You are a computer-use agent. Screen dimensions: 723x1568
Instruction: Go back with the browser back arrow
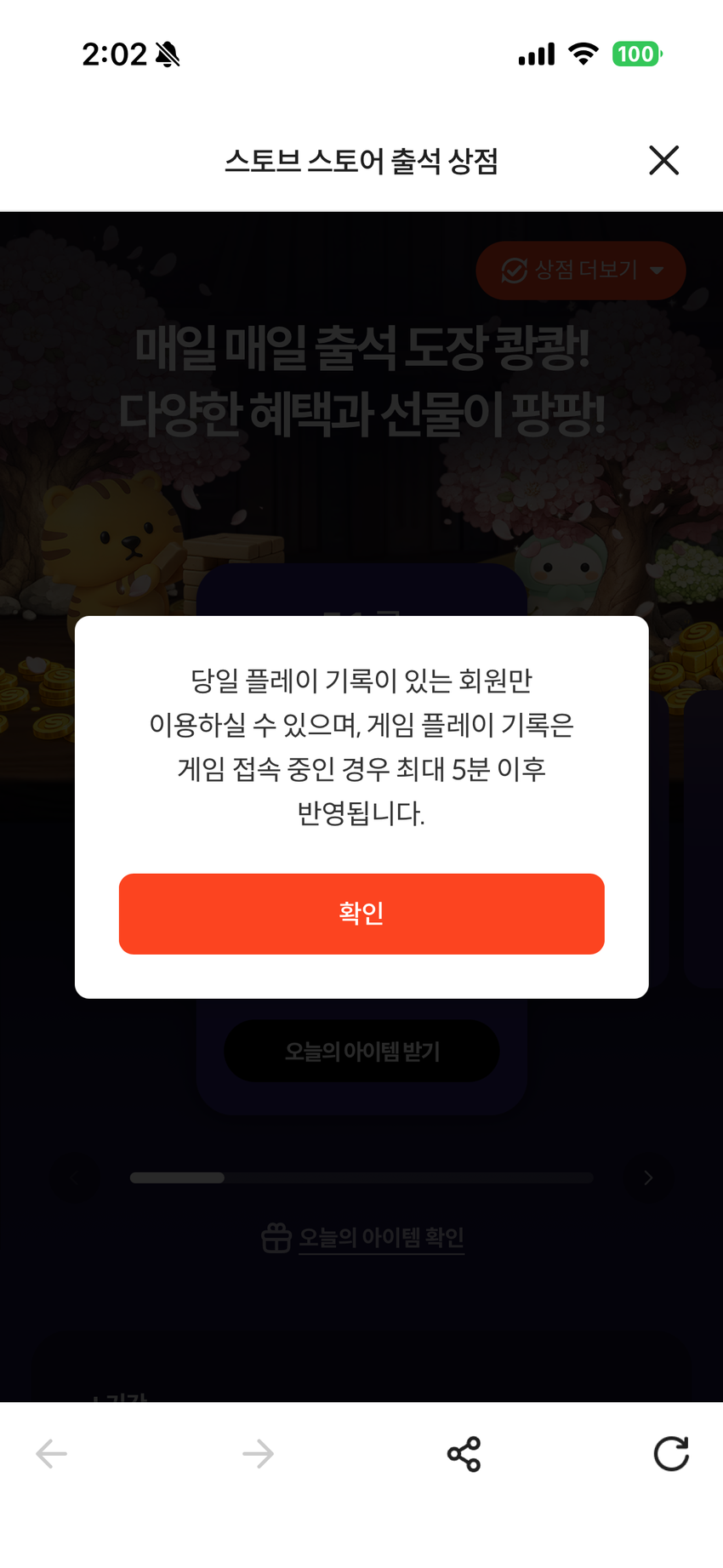pos(51,1454)
